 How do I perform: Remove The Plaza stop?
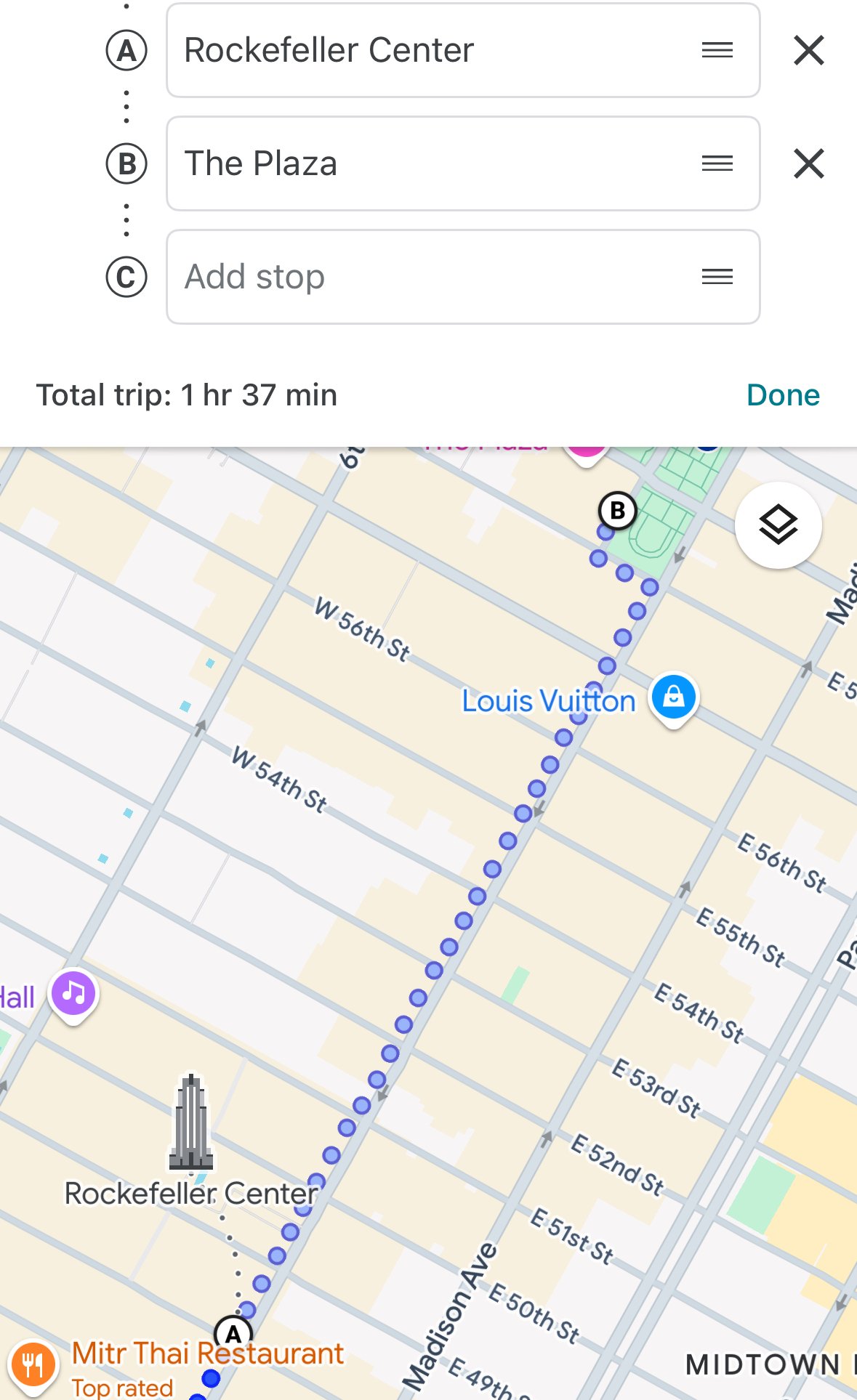coord(808,163)
